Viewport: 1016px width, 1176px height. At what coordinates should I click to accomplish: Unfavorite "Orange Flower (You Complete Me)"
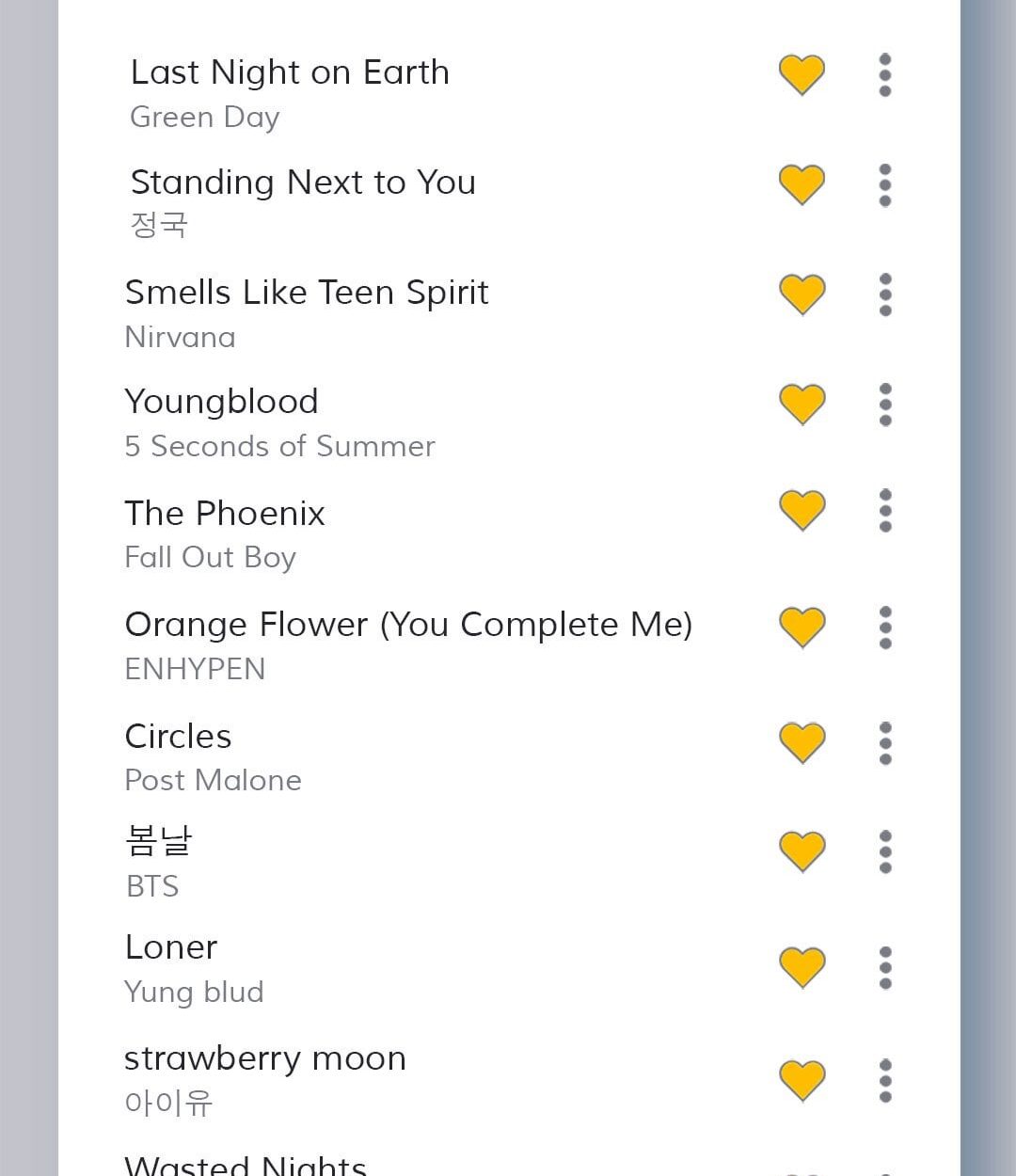[x=802, y=626]
